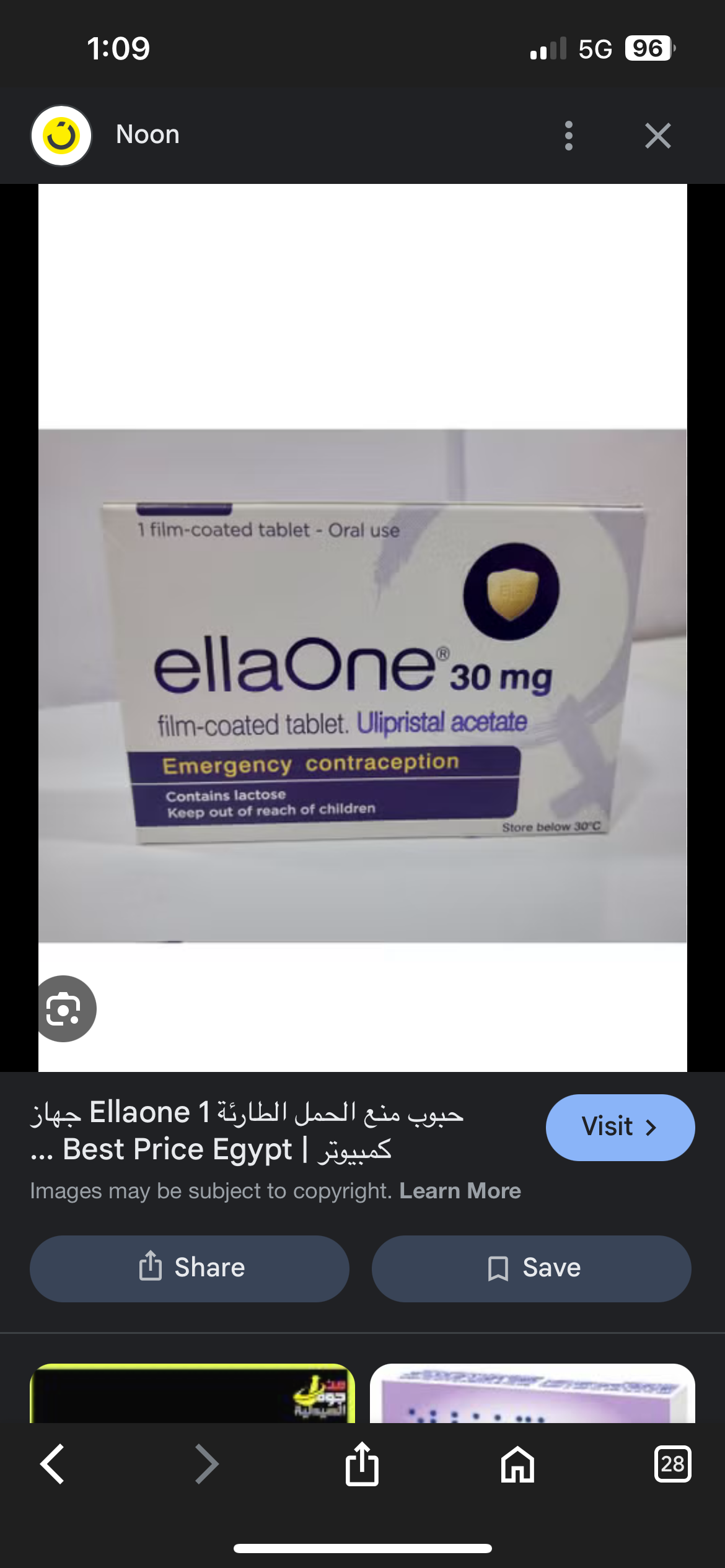The image size is (725, 1568).
Task: Go back to the previous page
Action: click(x=52, y=1464)
